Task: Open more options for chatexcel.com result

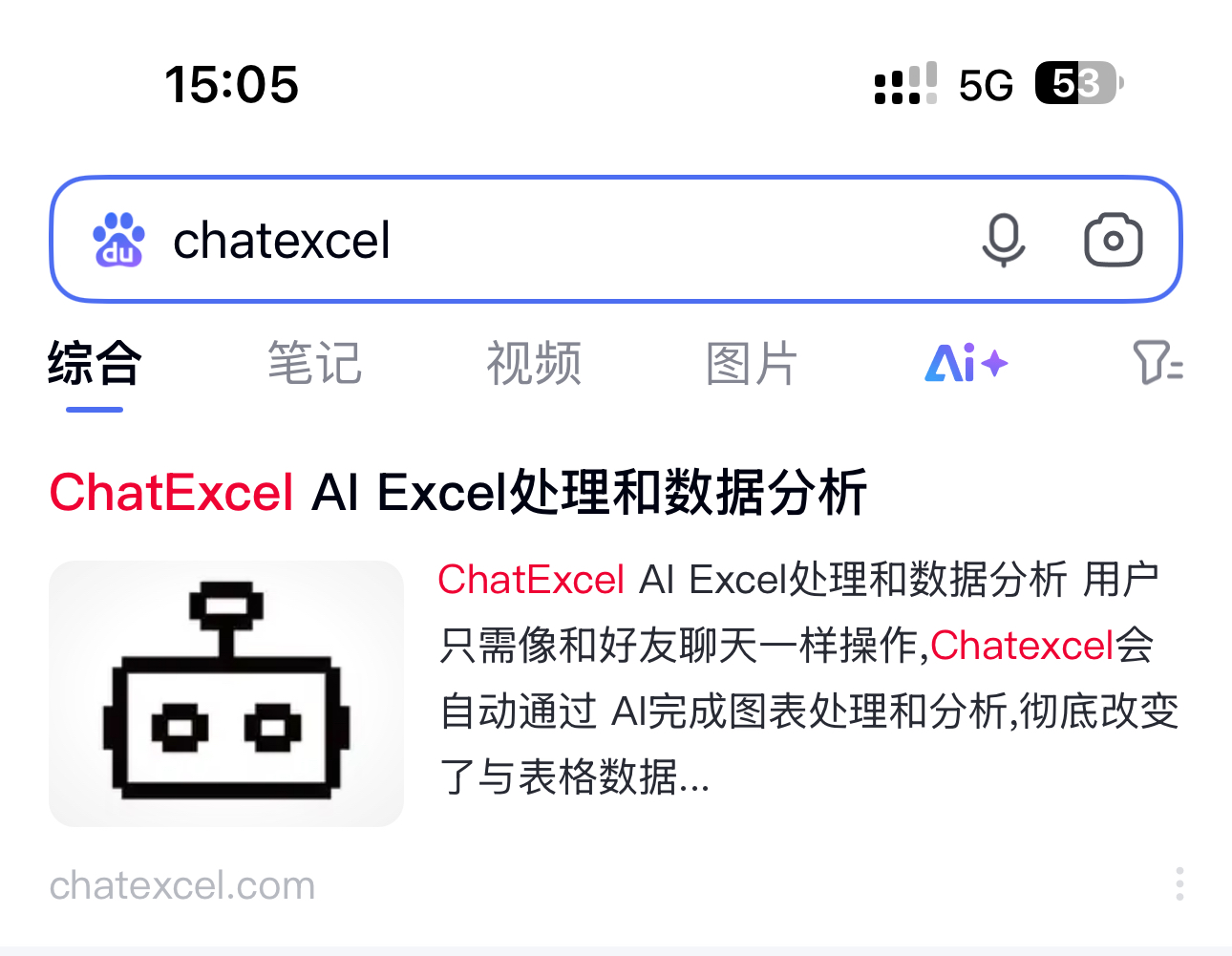Action: 1180,884
